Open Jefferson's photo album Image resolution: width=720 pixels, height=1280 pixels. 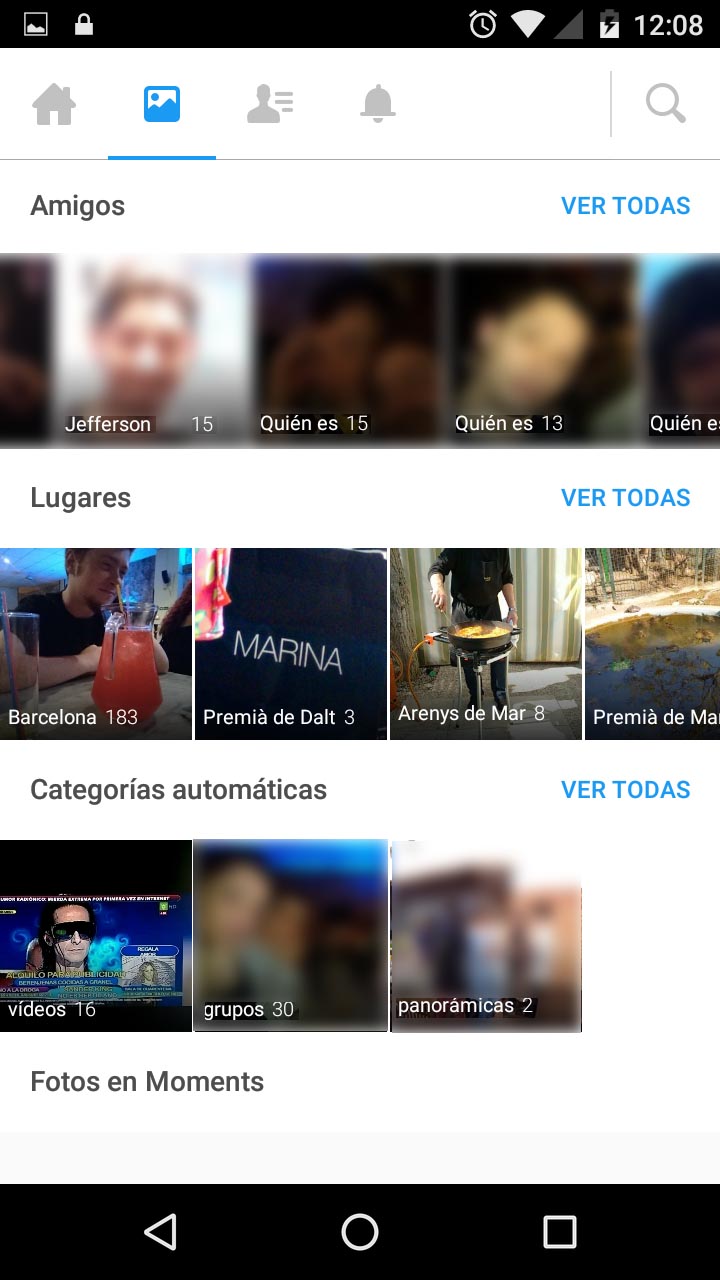point(150,350)
